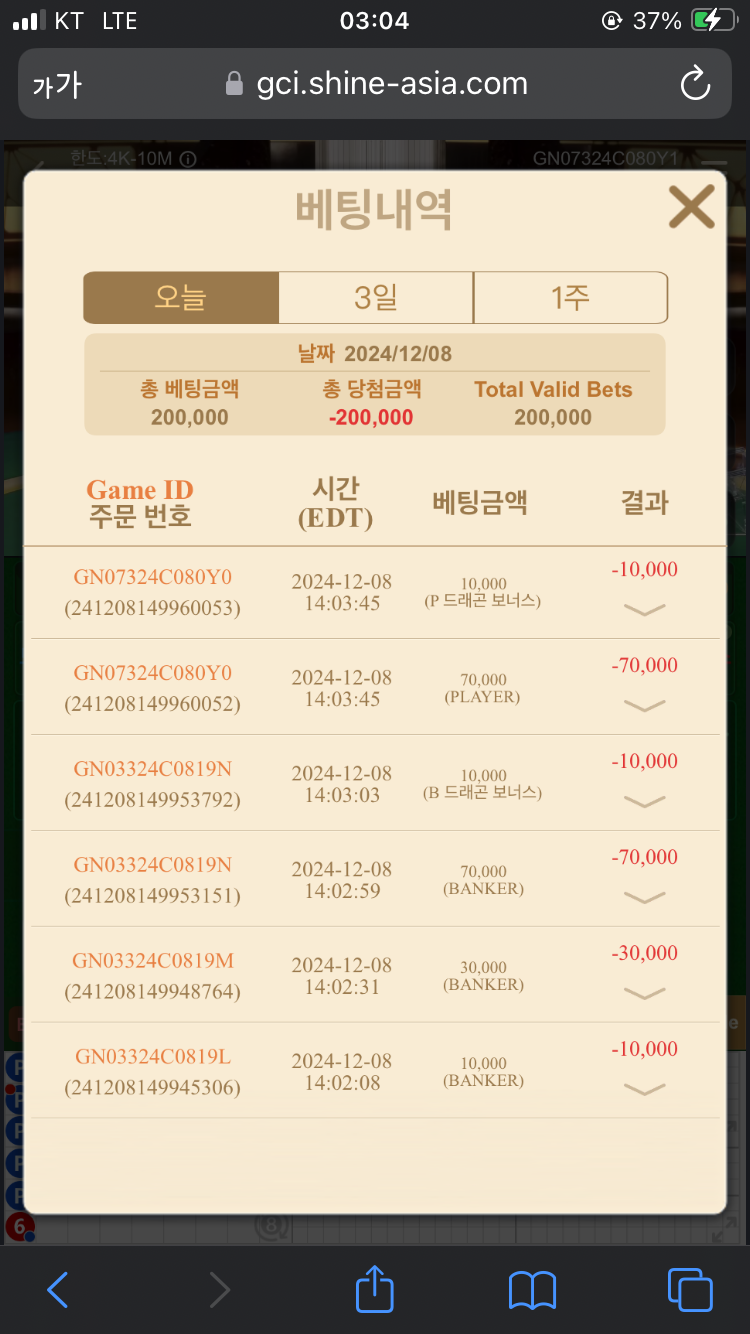This screenshot has height=1334, width=750.
Task: Open the Safari share sheet
Action: pos(375,1287)
